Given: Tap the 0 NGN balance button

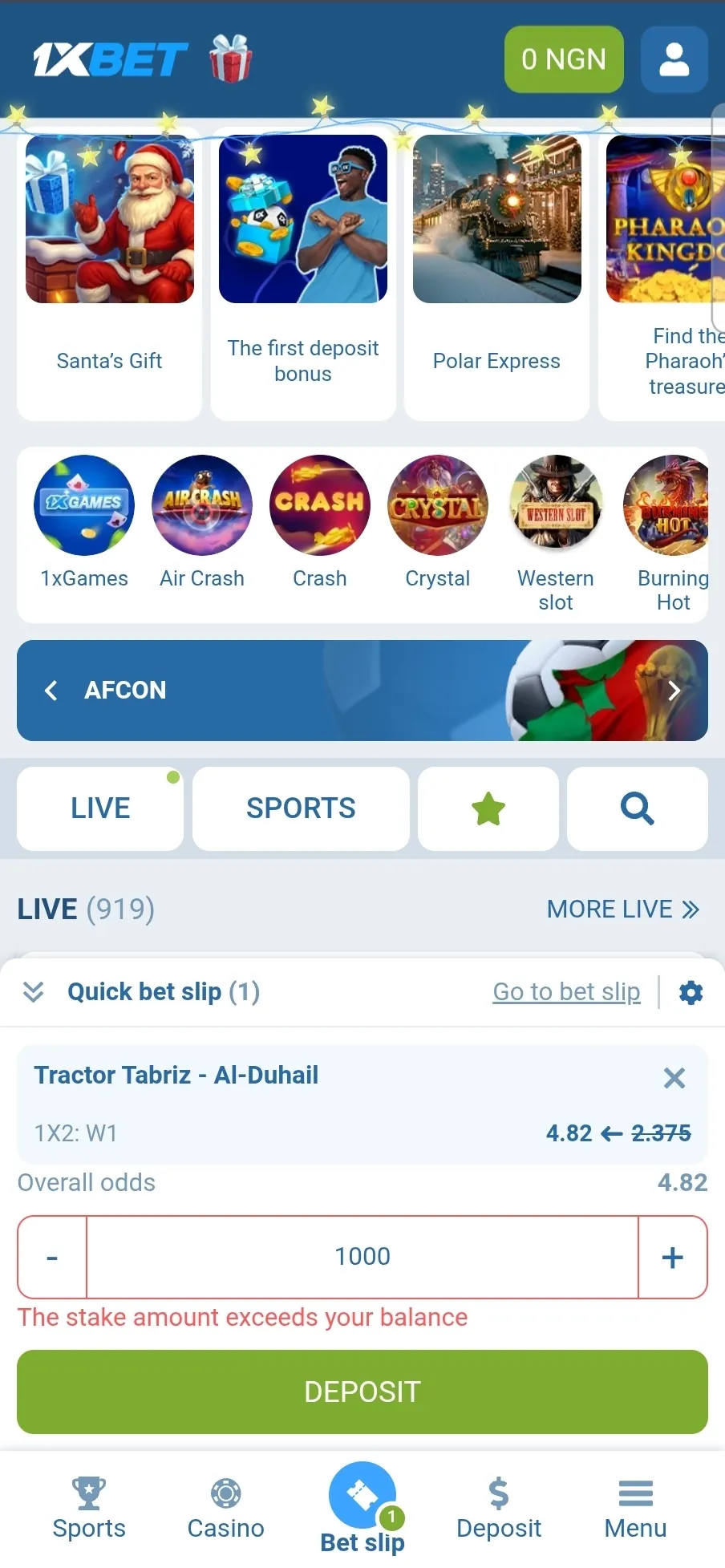Looking at the screenshot, I should (563, 59).
